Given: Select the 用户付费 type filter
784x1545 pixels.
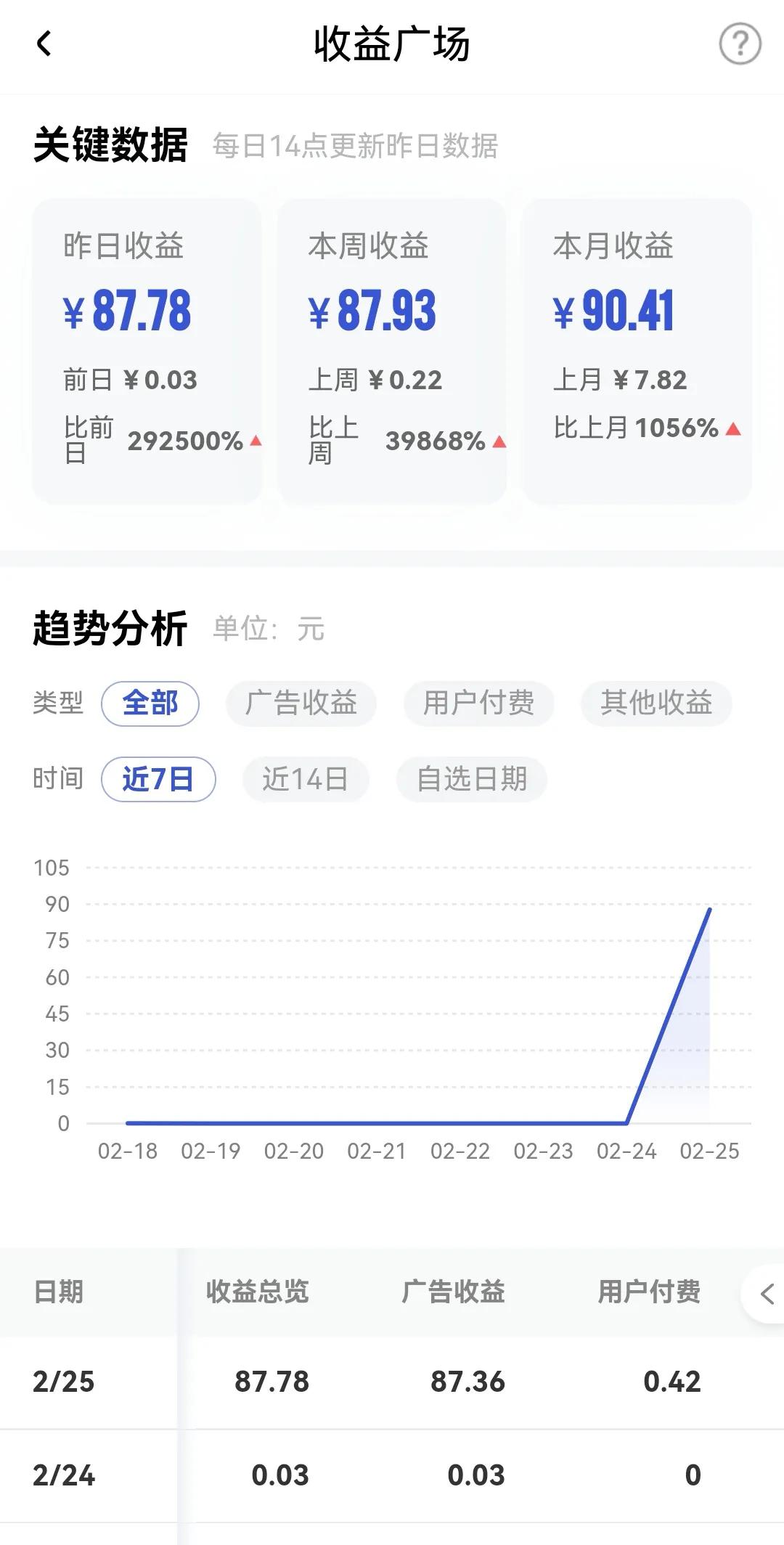Looking at the screenshot, I should (x=479, y=703).
